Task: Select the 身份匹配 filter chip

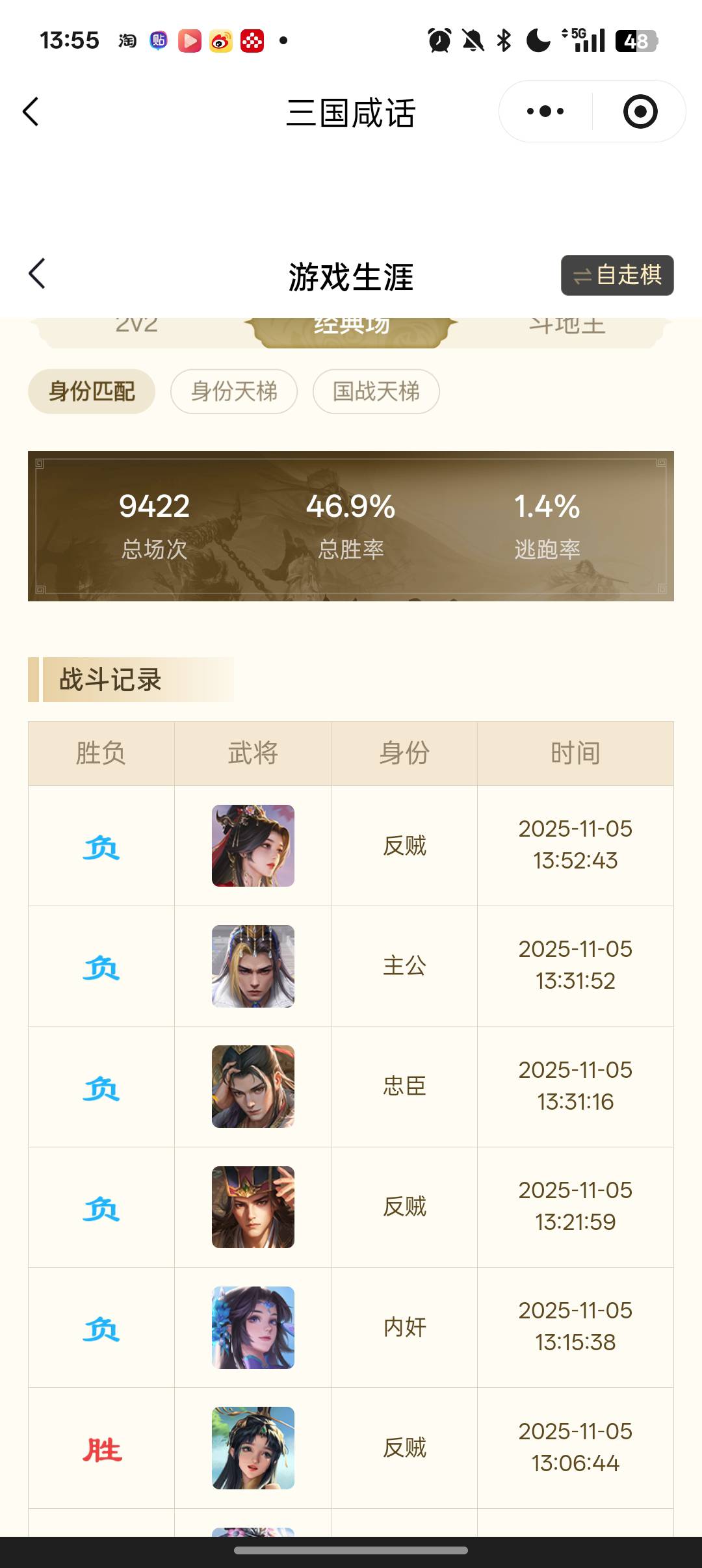Action: point(92,391)
